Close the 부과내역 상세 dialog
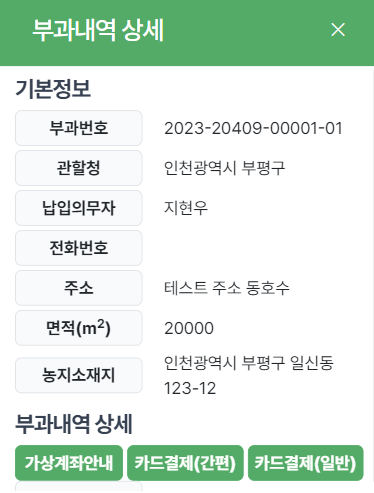The width and height of the screenshot is (374, 493). (x=338, y=30)
